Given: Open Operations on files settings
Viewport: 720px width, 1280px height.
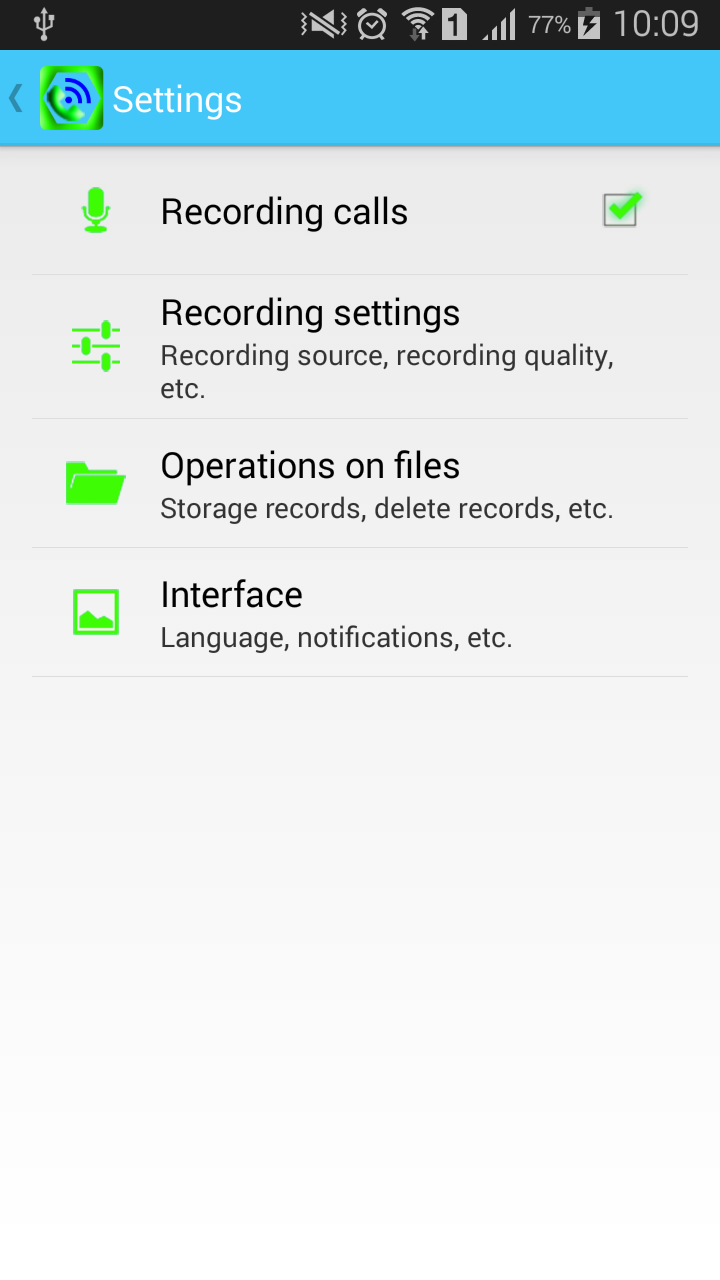Looking at the screenshot, I should pyautogui.click(x=310, y=465).
